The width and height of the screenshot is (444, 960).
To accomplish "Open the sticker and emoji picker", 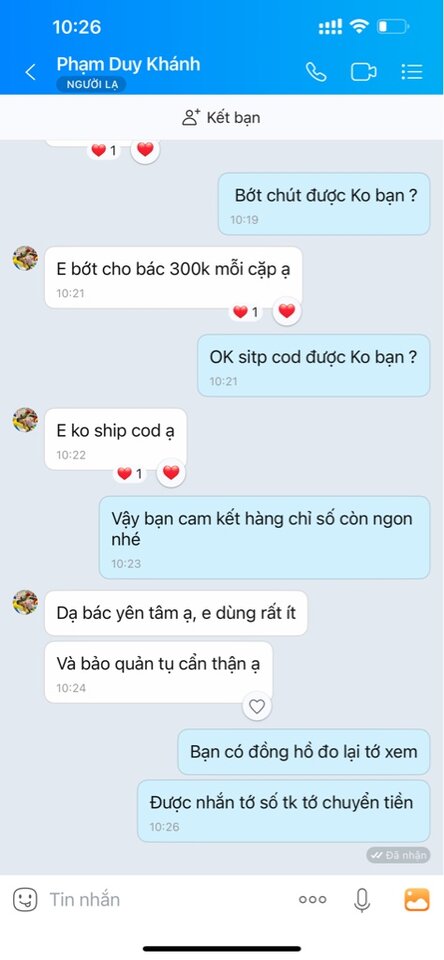I will tap(25, 899).
